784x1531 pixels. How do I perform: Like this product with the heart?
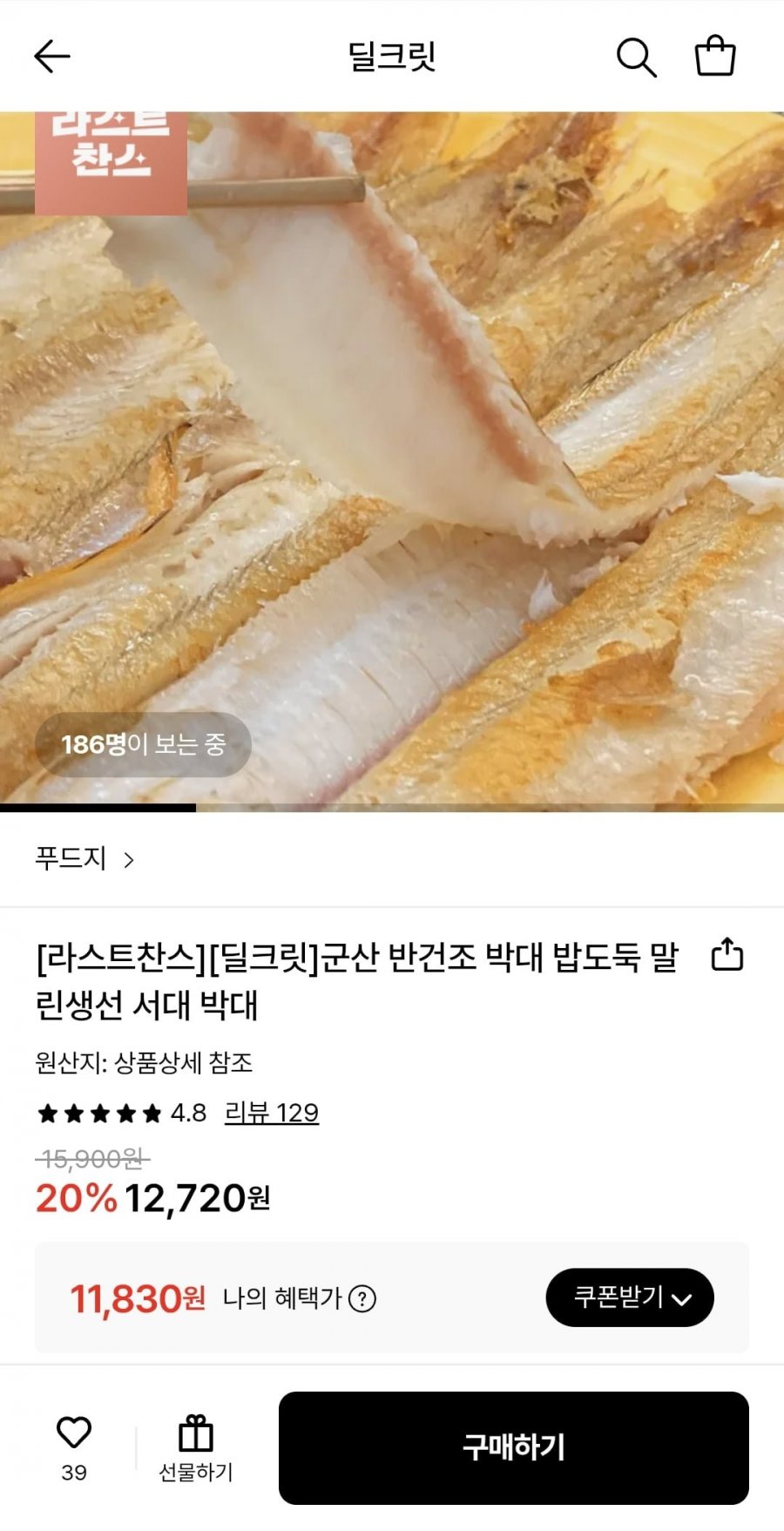(x=74, y=1433)
